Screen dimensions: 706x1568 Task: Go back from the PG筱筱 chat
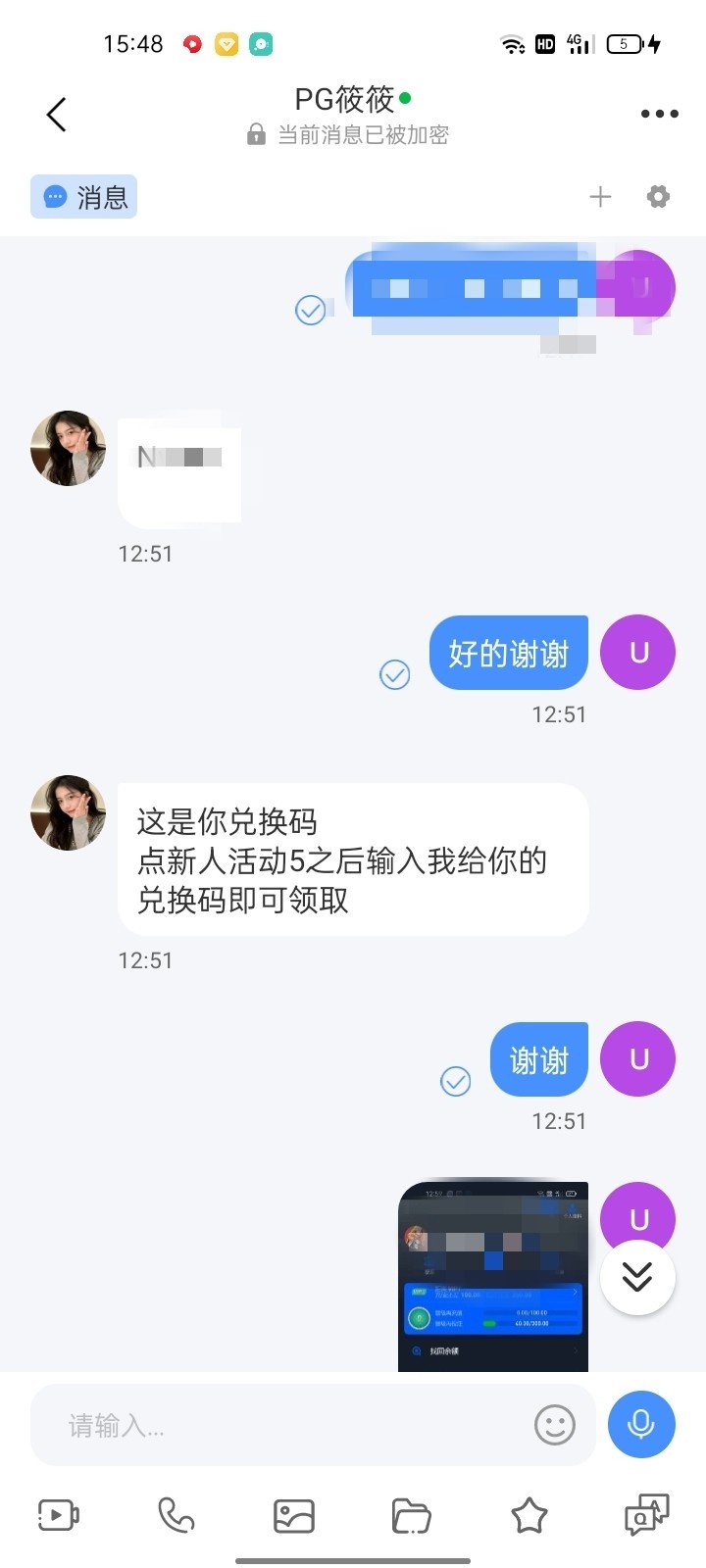(57, 115)
